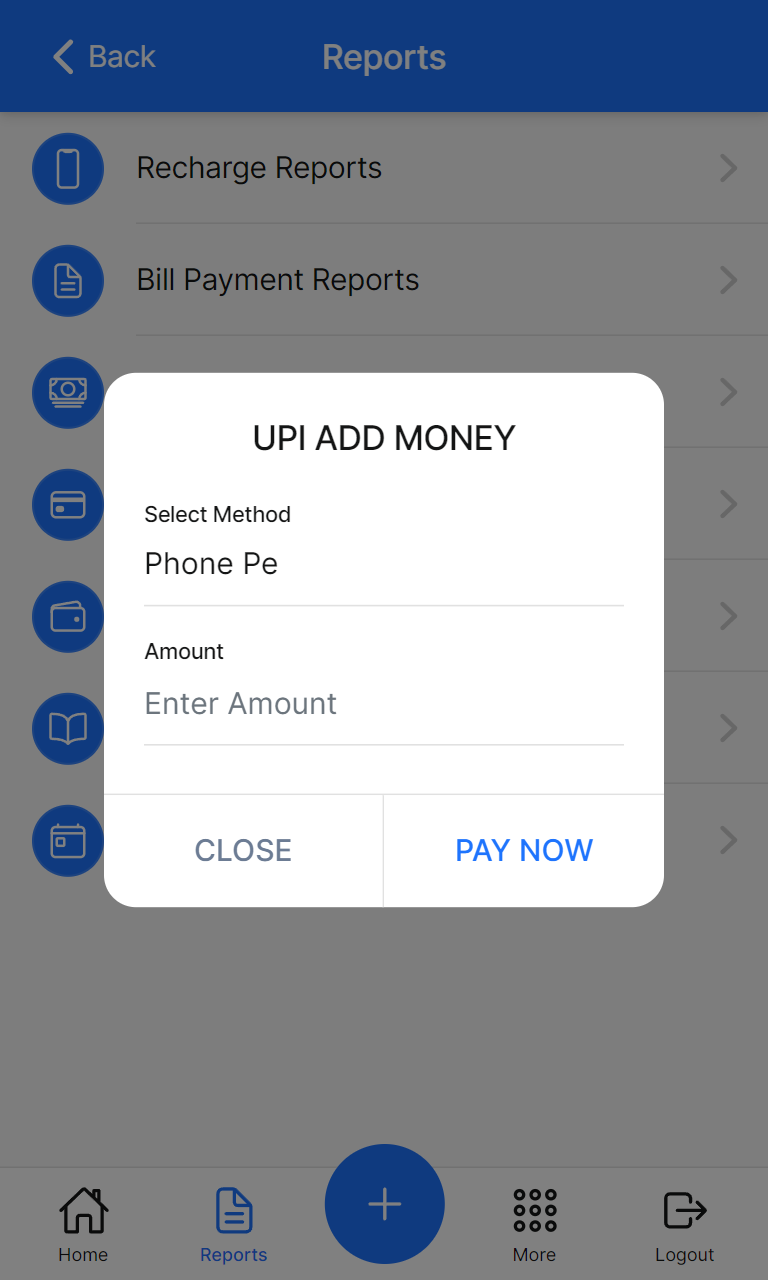Focus the Enter Amount field
This screenshot has width=768, height=1280.
(383, 704)
